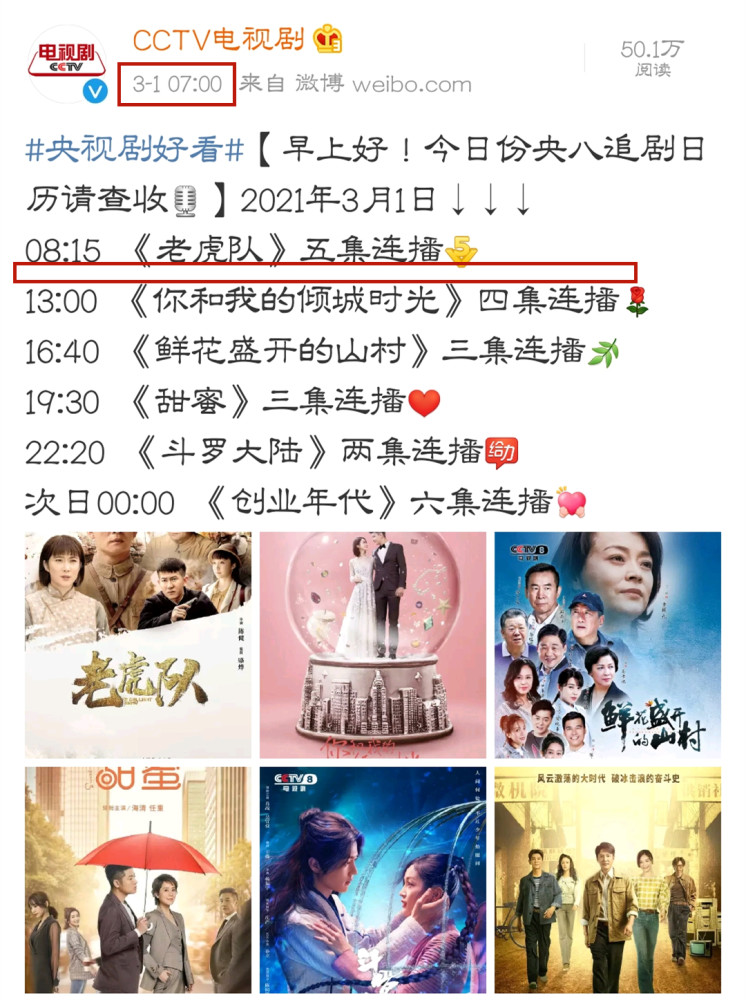View the 斗罗大陆 poster image

click(x=373, y=880)
